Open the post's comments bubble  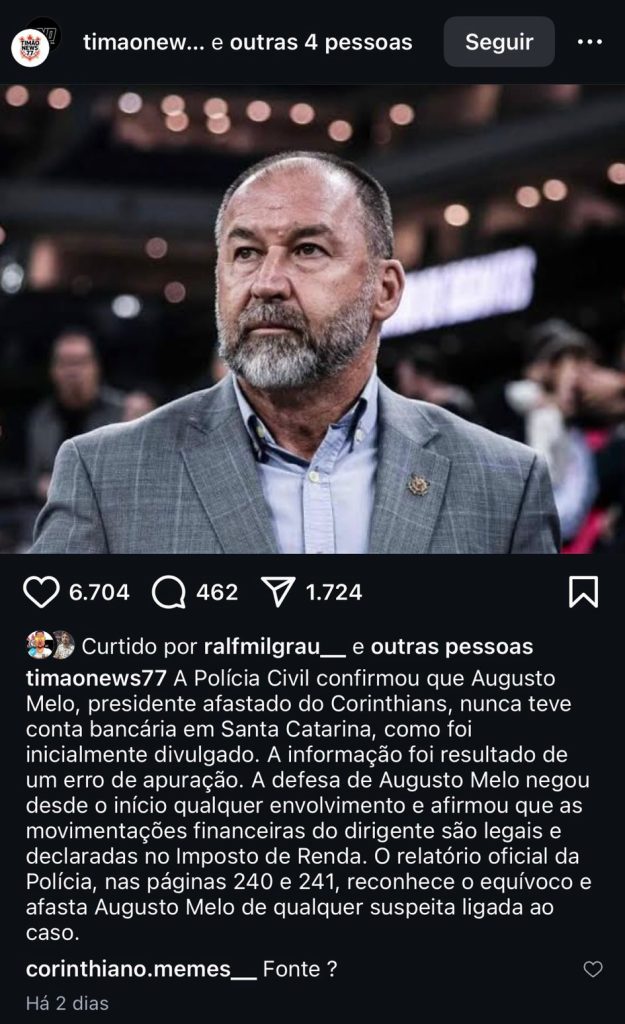pyautogui.click(x=169, y=592)
